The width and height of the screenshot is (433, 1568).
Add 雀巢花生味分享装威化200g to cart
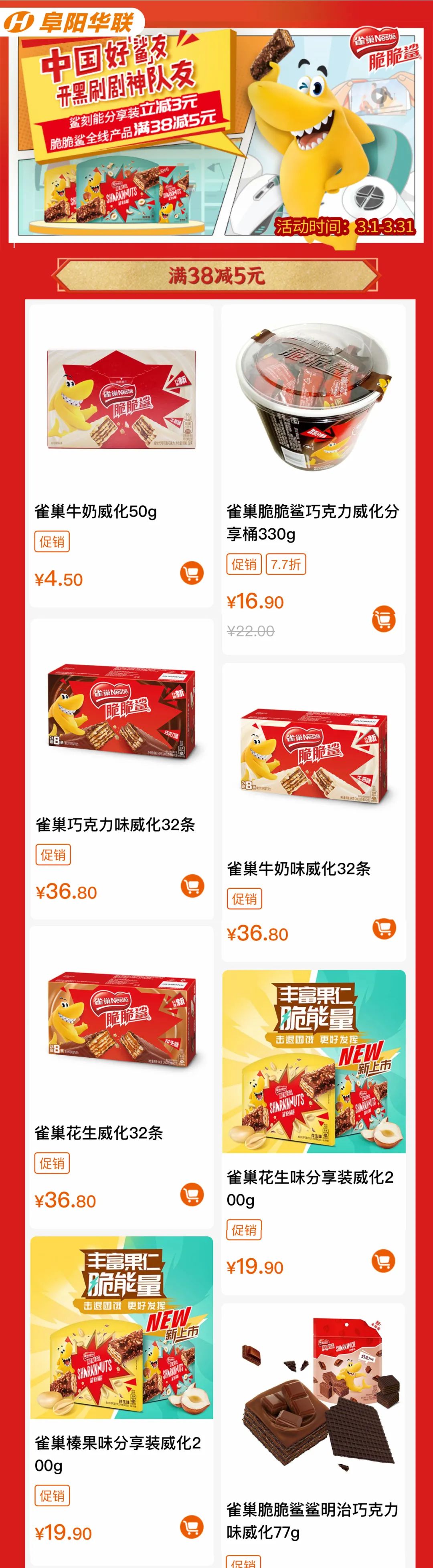(x=384, y=1261)
